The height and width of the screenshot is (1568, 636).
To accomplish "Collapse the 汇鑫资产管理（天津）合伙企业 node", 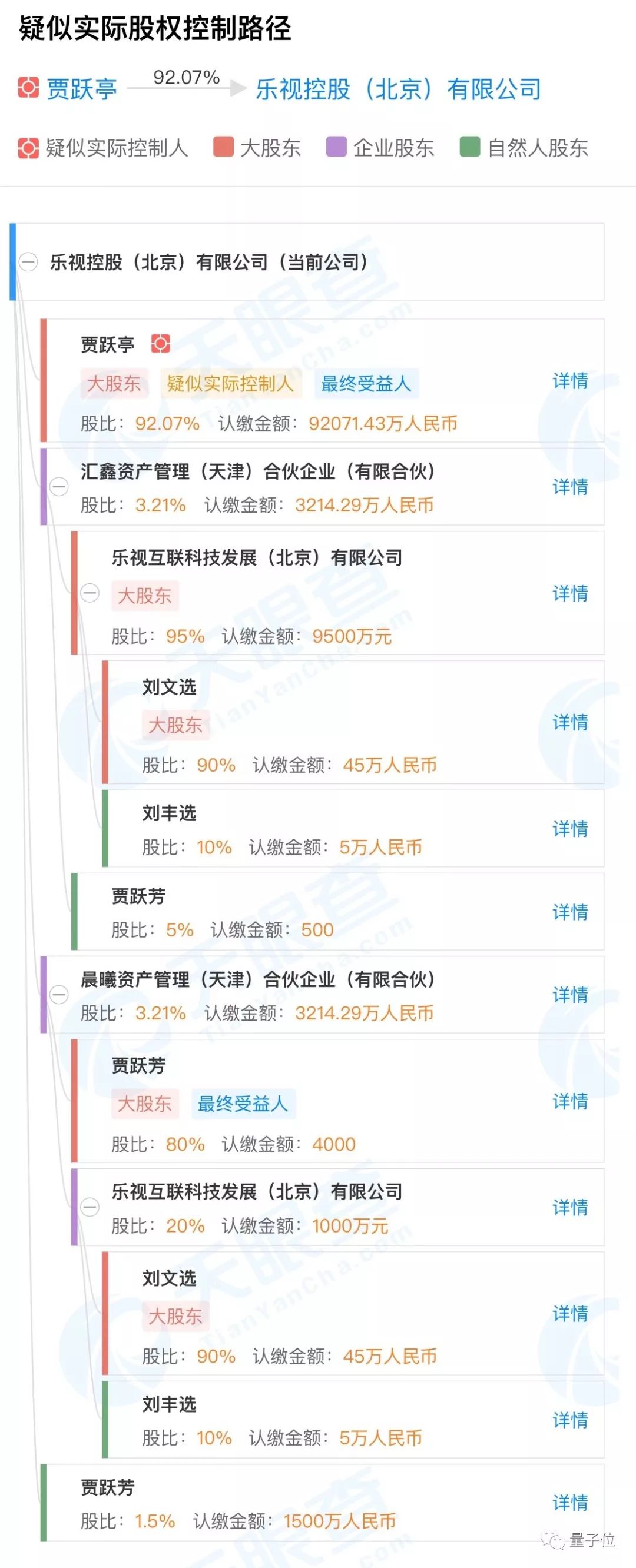I will [x=59, y=487].
